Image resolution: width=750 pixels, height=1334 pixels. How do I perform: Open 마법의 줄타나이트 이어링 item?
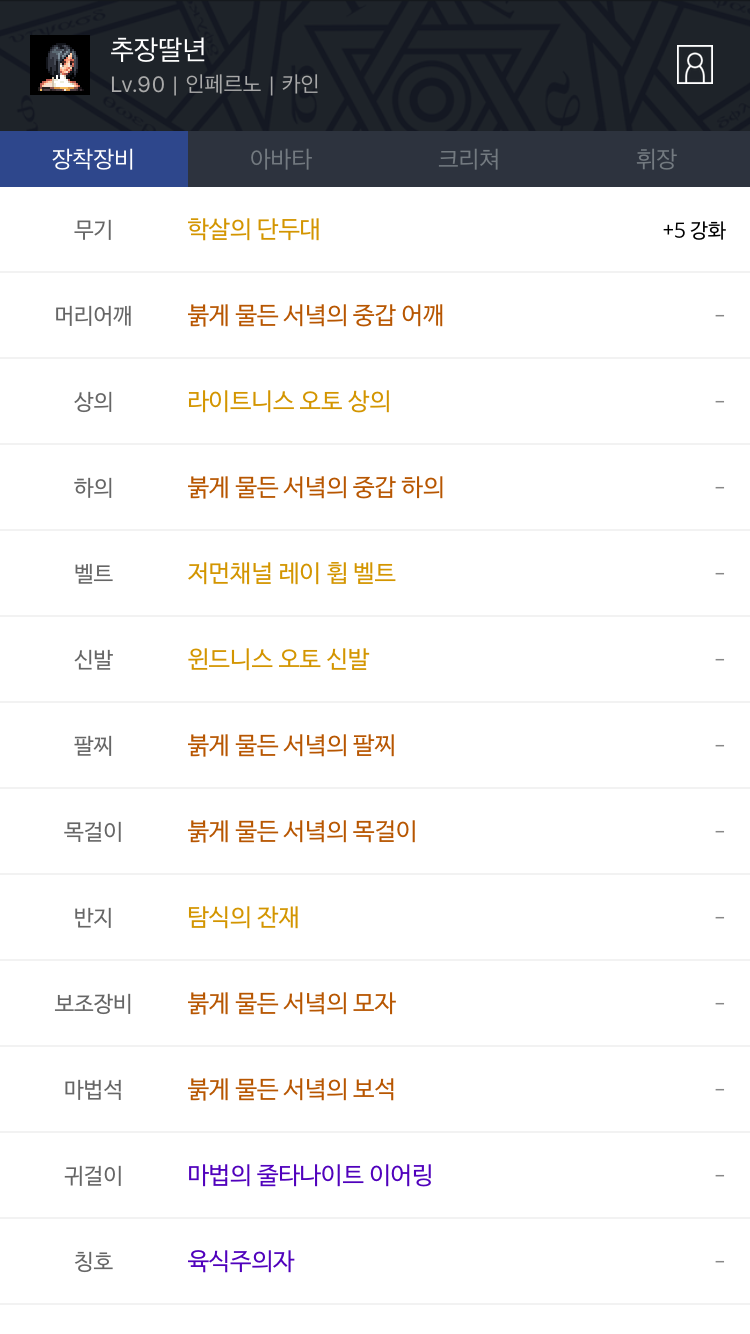310,1175
